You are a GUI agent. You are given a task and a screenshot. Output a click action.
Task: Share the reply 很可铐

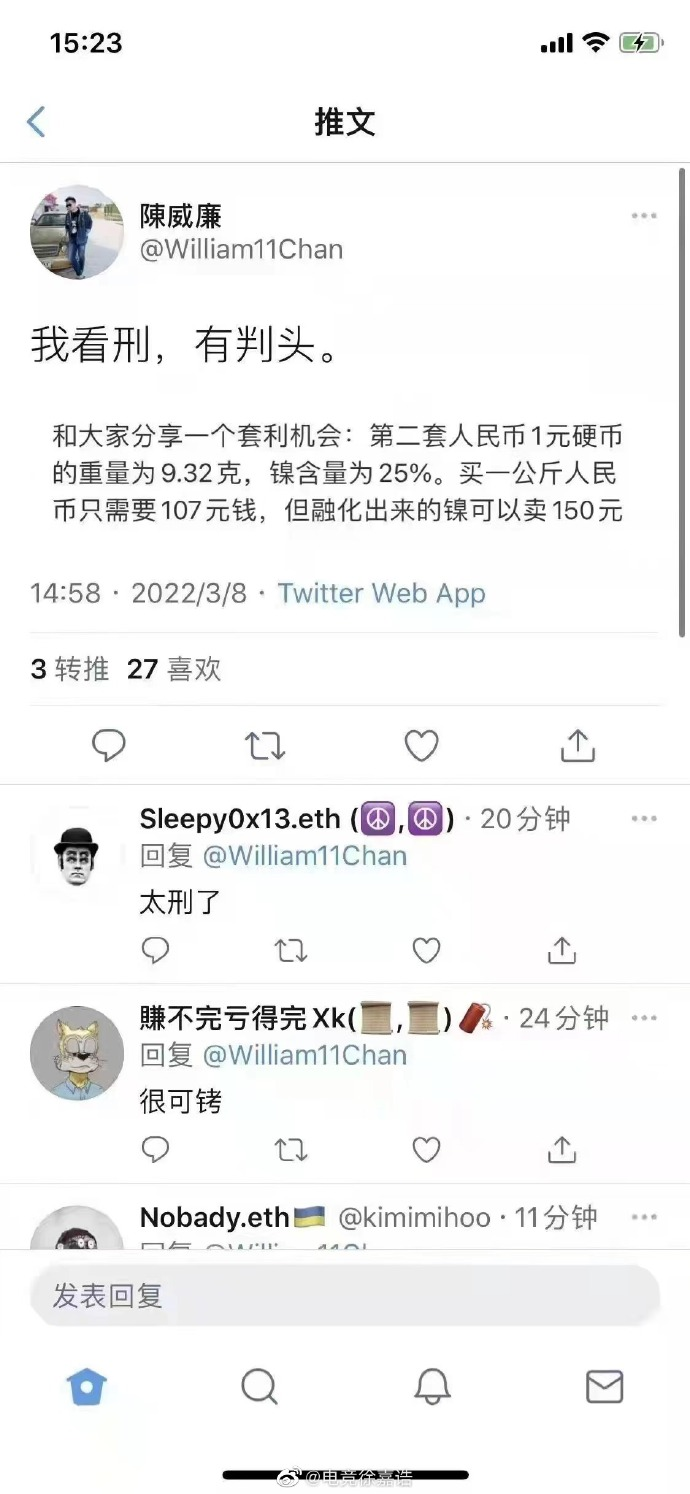pyautogui.click(x=562, y=1150)
